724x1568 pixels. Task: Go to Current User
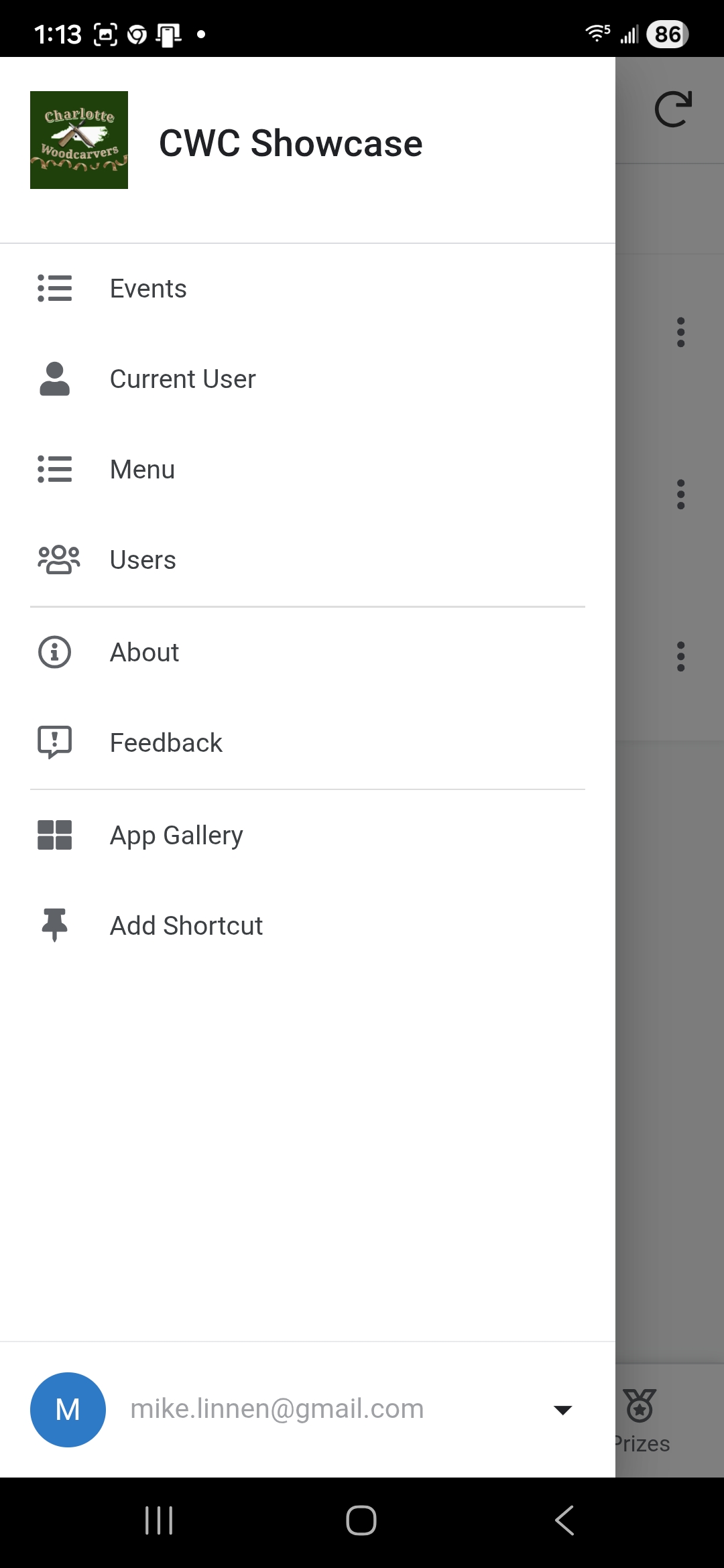click(182, 379)
